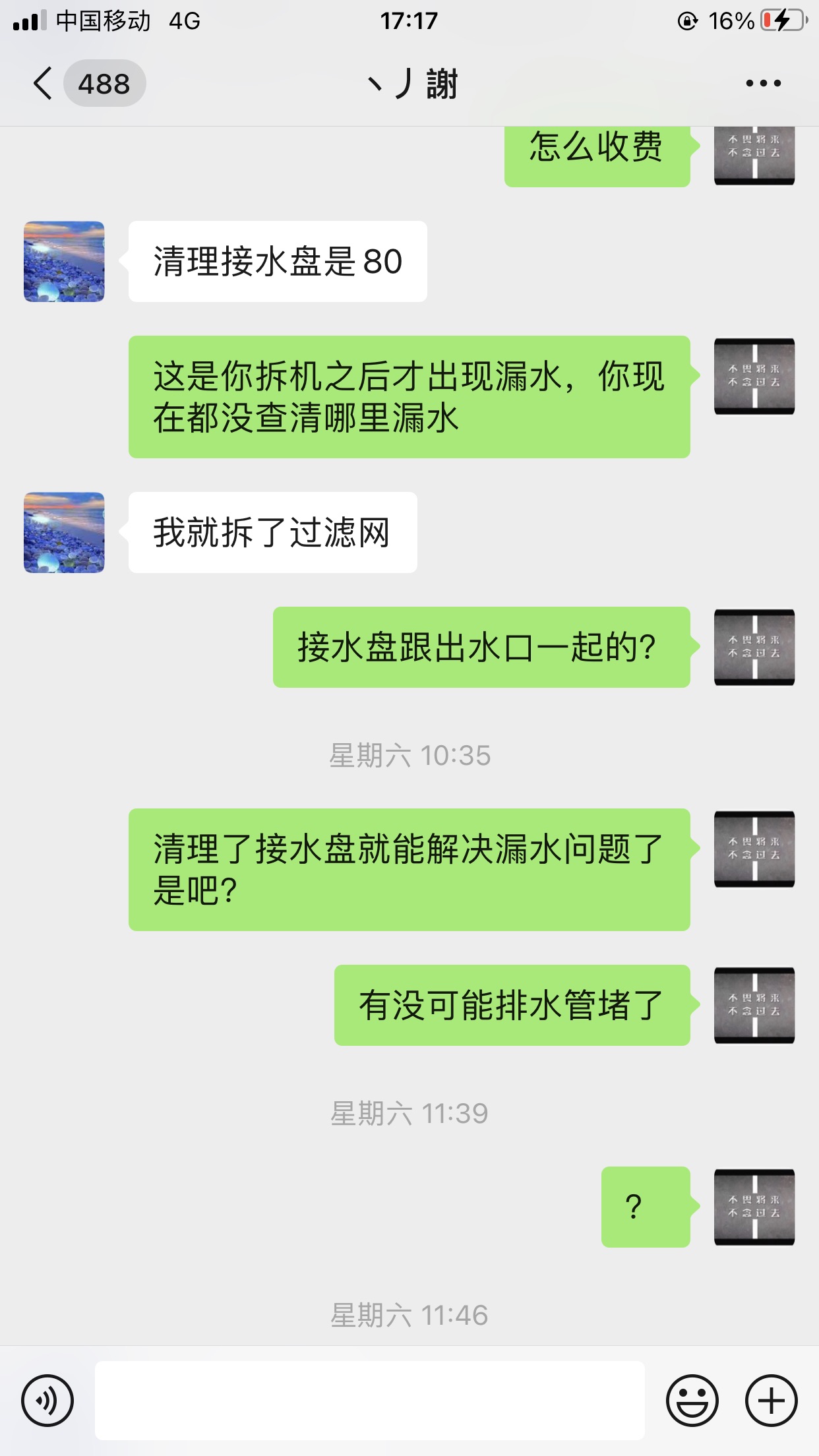Open my avatar beside 有没可能排水管堵了
The width and height of the screenshot is (819, 1456).
[754, 1006]
